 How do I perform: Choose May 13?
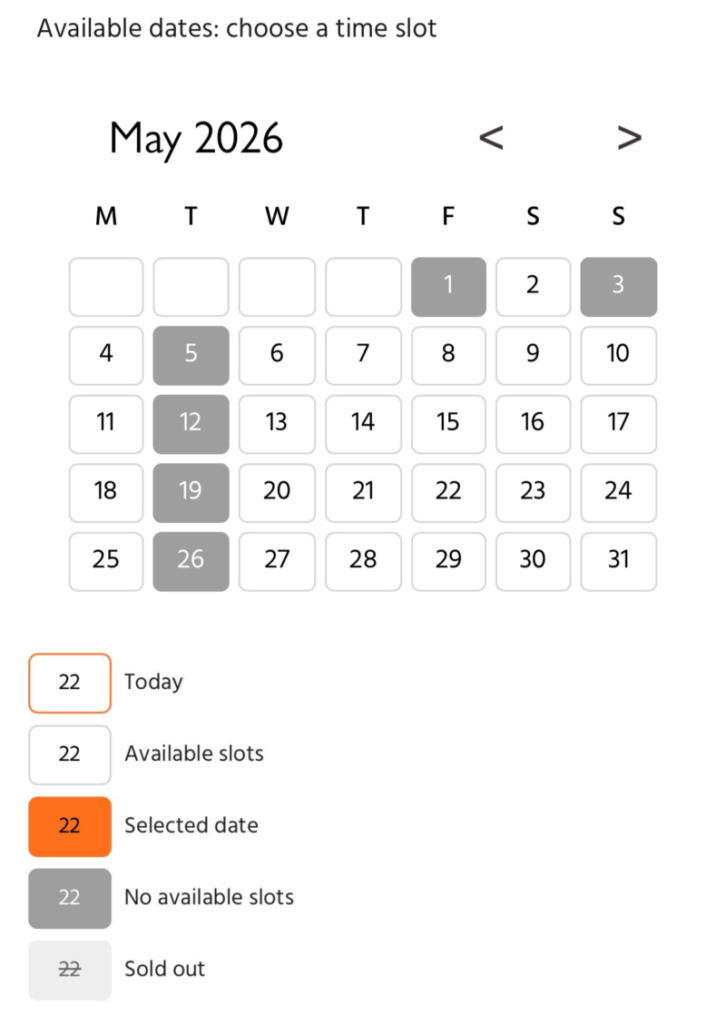click(277, 424)
